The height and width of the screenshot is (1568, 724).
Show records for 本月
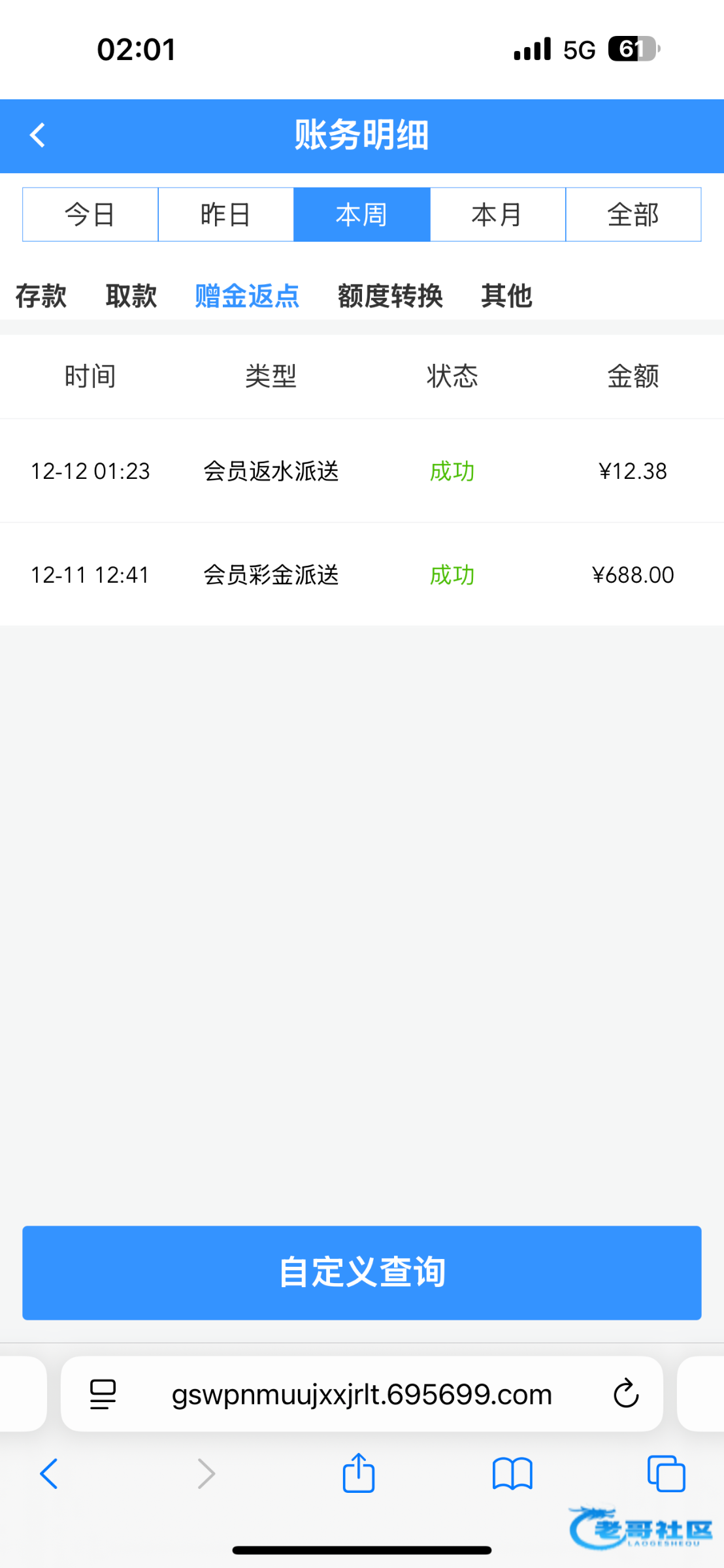(x=497, y=215)
